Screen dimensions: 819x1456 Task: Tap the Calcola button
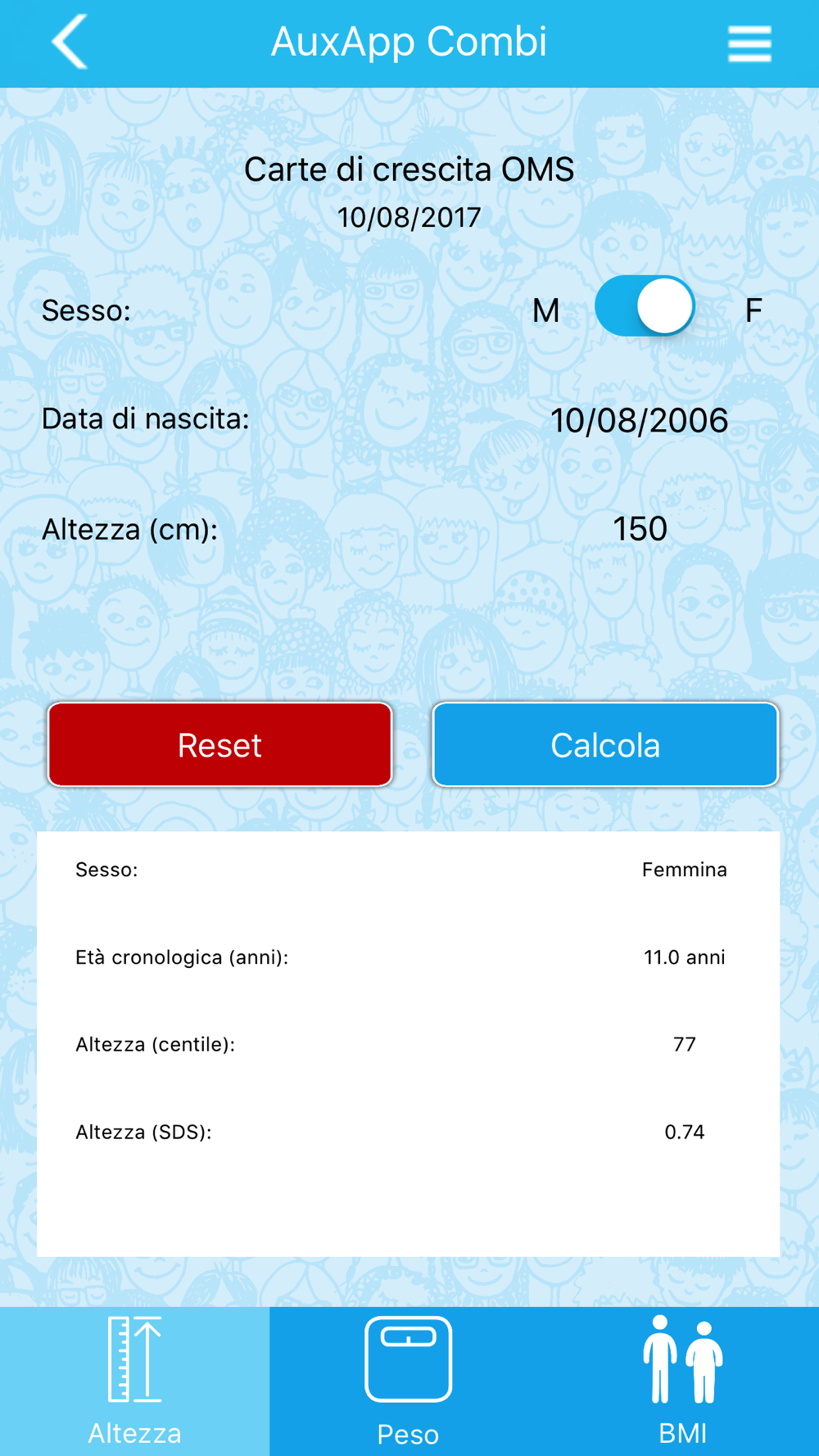605,744
